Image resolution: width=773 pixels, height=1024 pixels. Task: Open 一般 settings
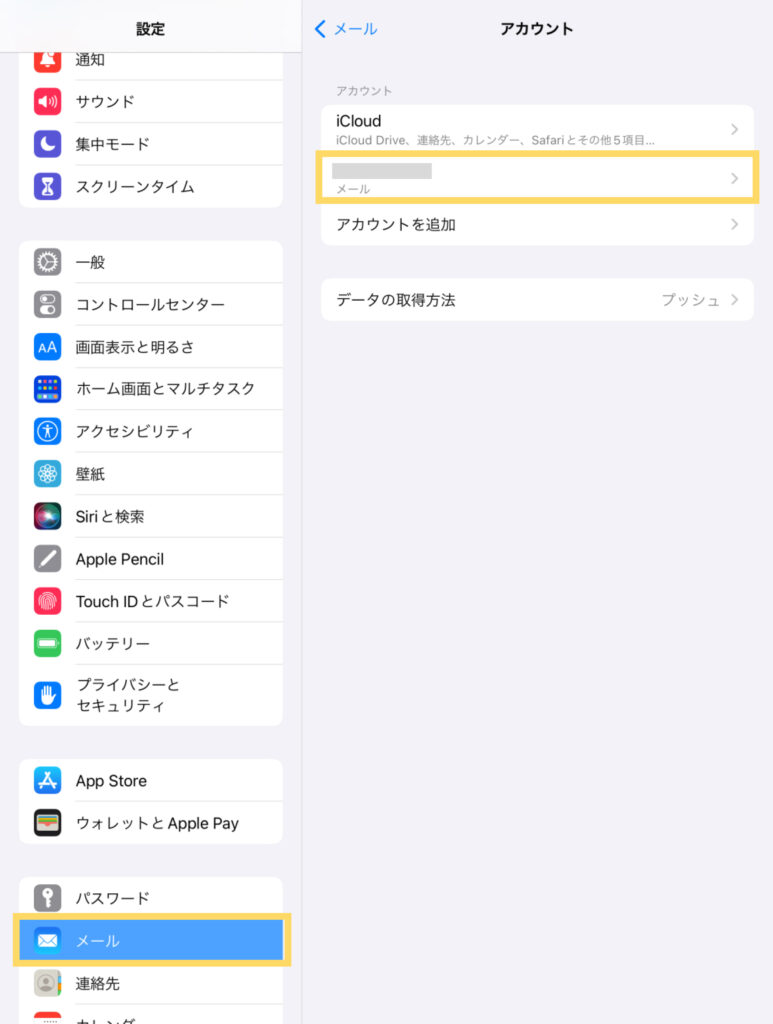[150, 262]
